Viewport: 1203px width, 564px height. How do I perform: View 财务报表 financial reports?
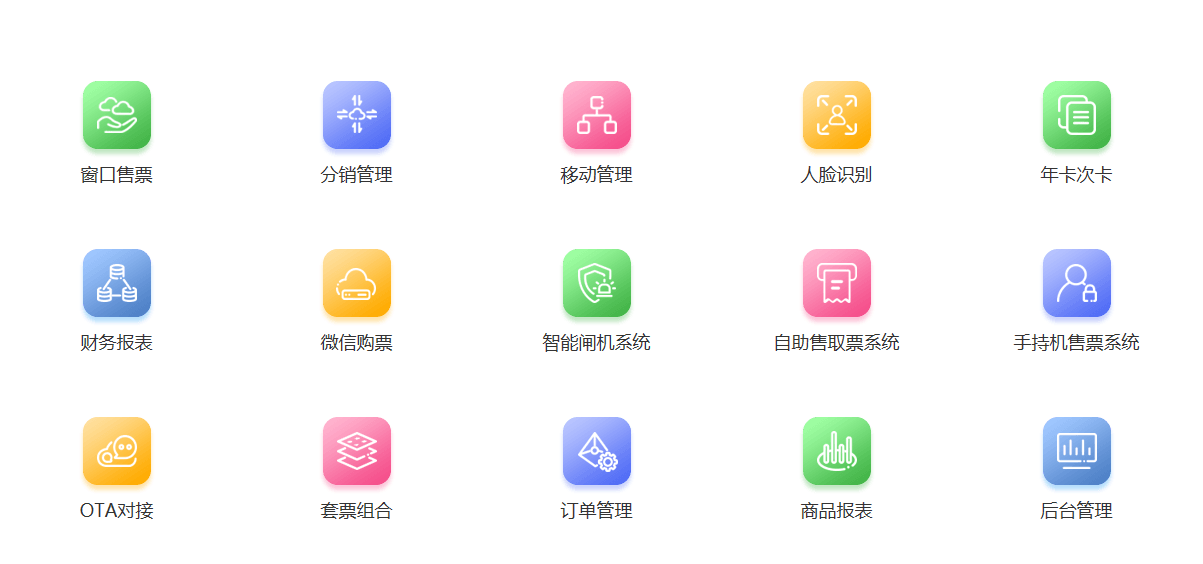(117, 283)
